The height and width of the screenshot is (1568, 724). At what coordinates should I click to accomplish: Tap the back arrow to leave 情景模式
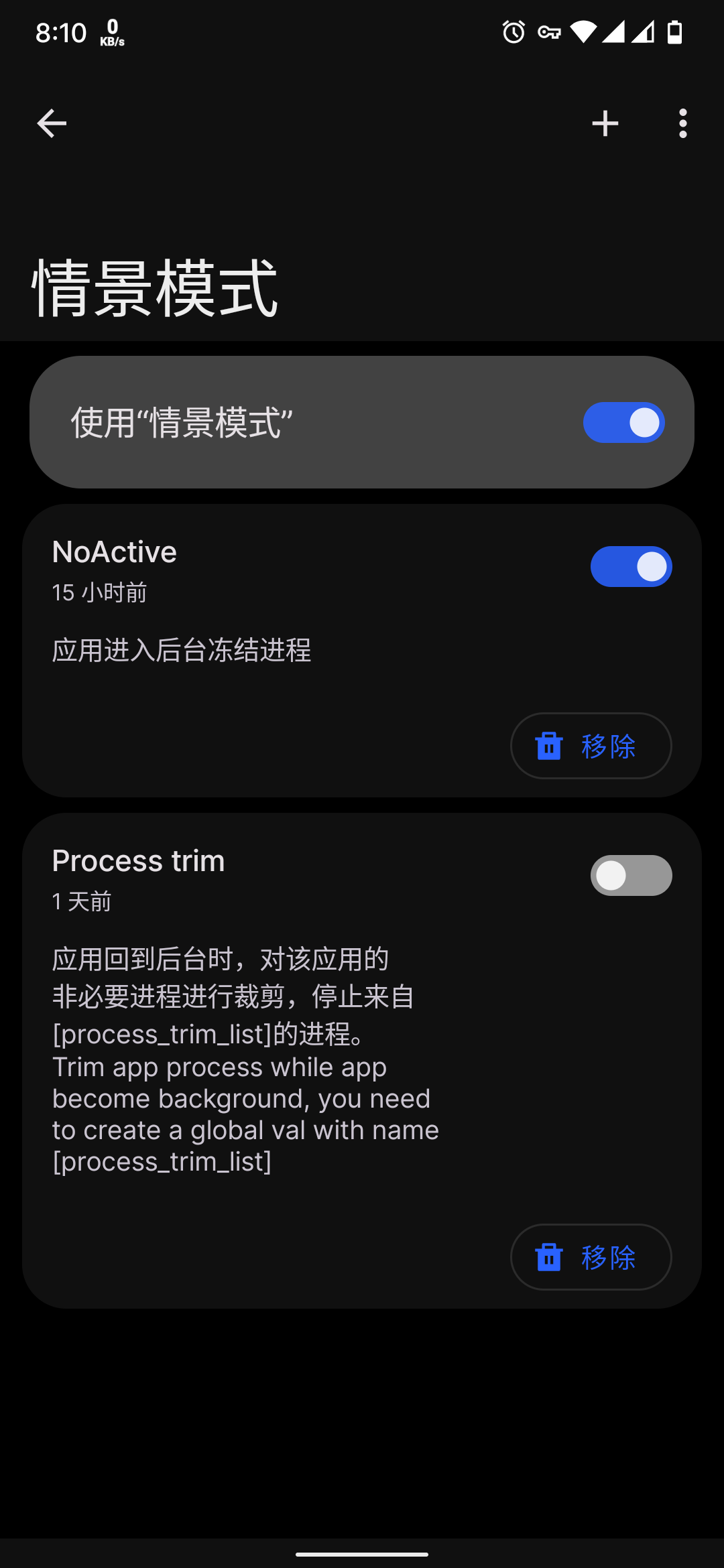pos(51,122)
